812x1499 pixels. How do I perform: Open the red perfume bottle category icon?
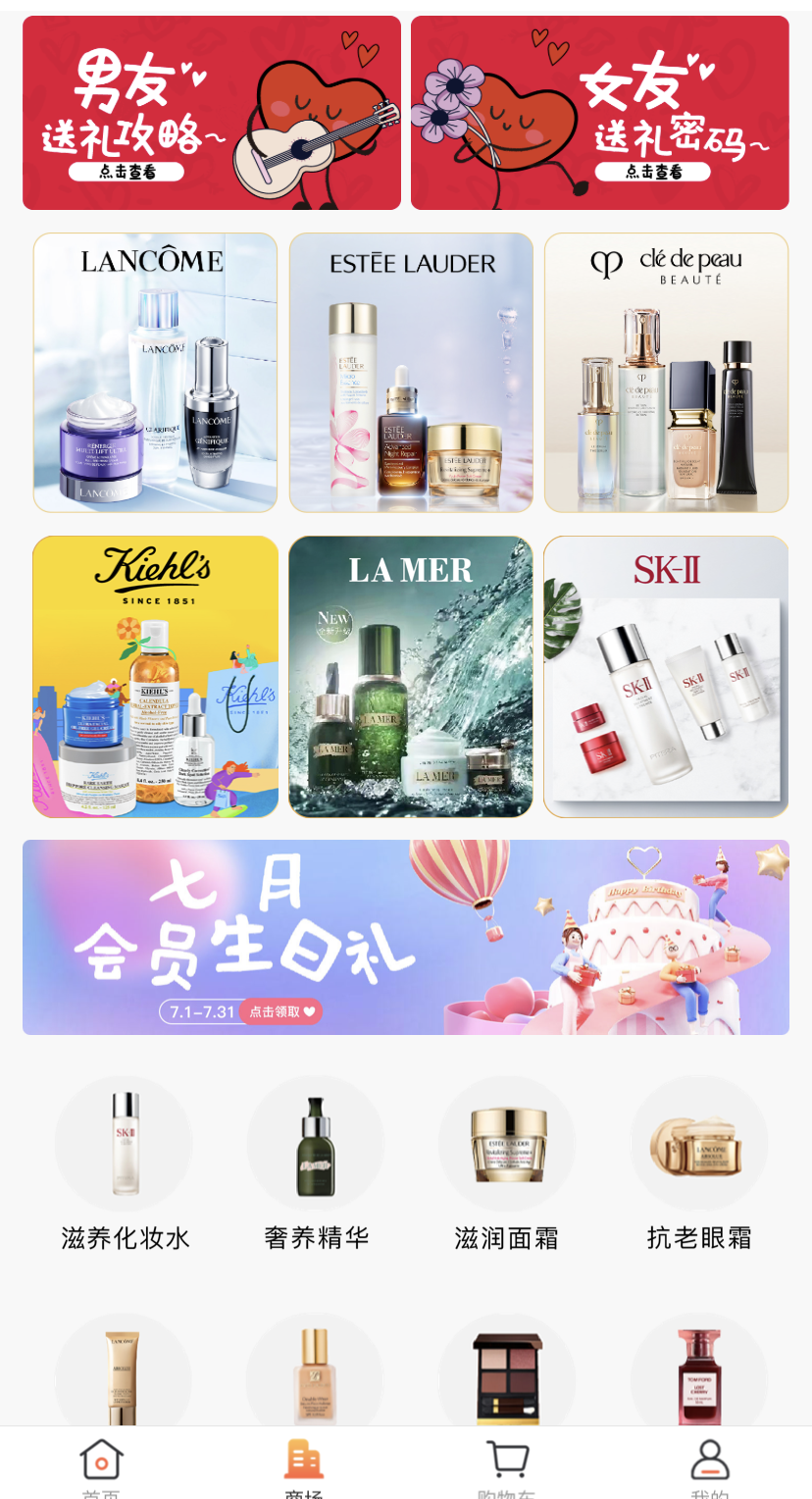pos(698,1373)
